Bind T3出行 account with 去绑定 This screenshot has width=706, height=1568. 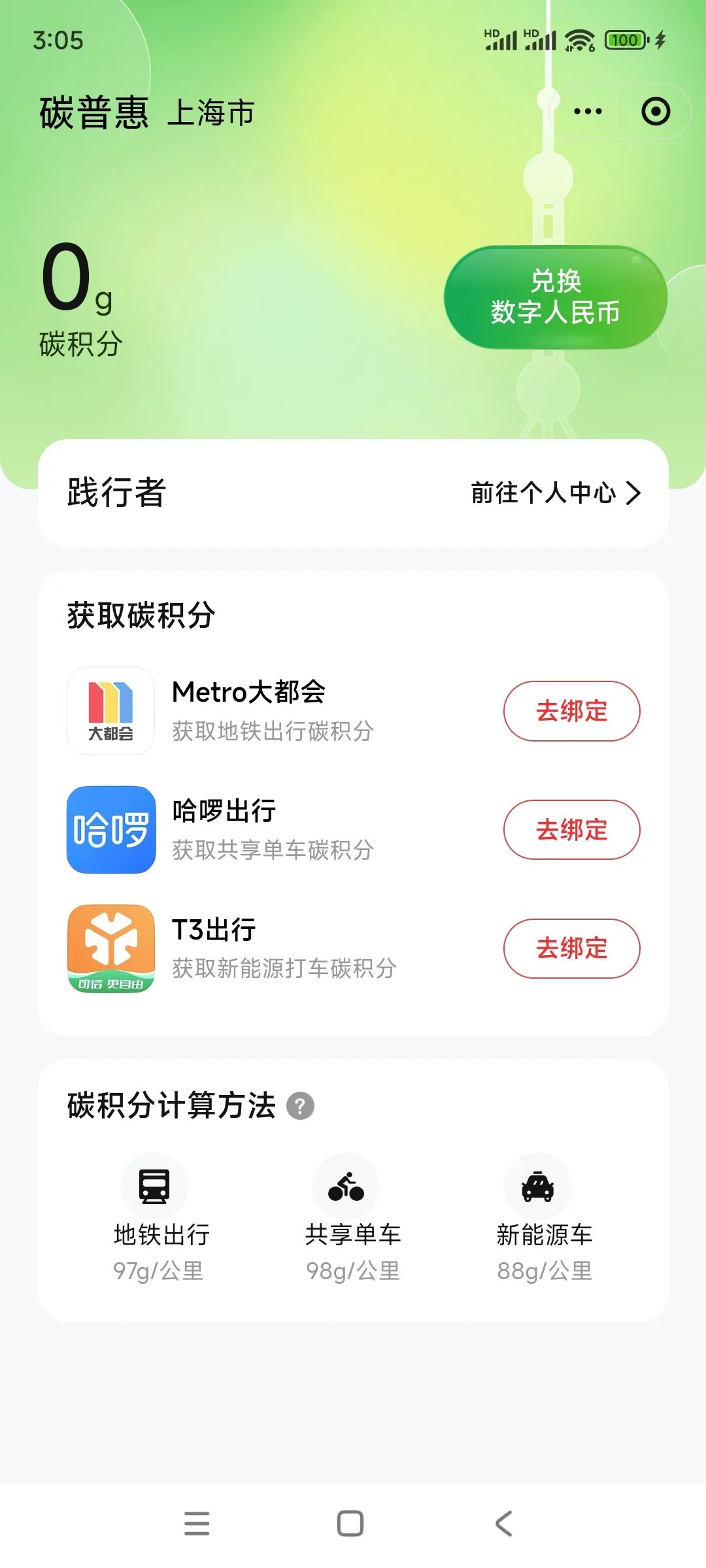coord(571,949)
